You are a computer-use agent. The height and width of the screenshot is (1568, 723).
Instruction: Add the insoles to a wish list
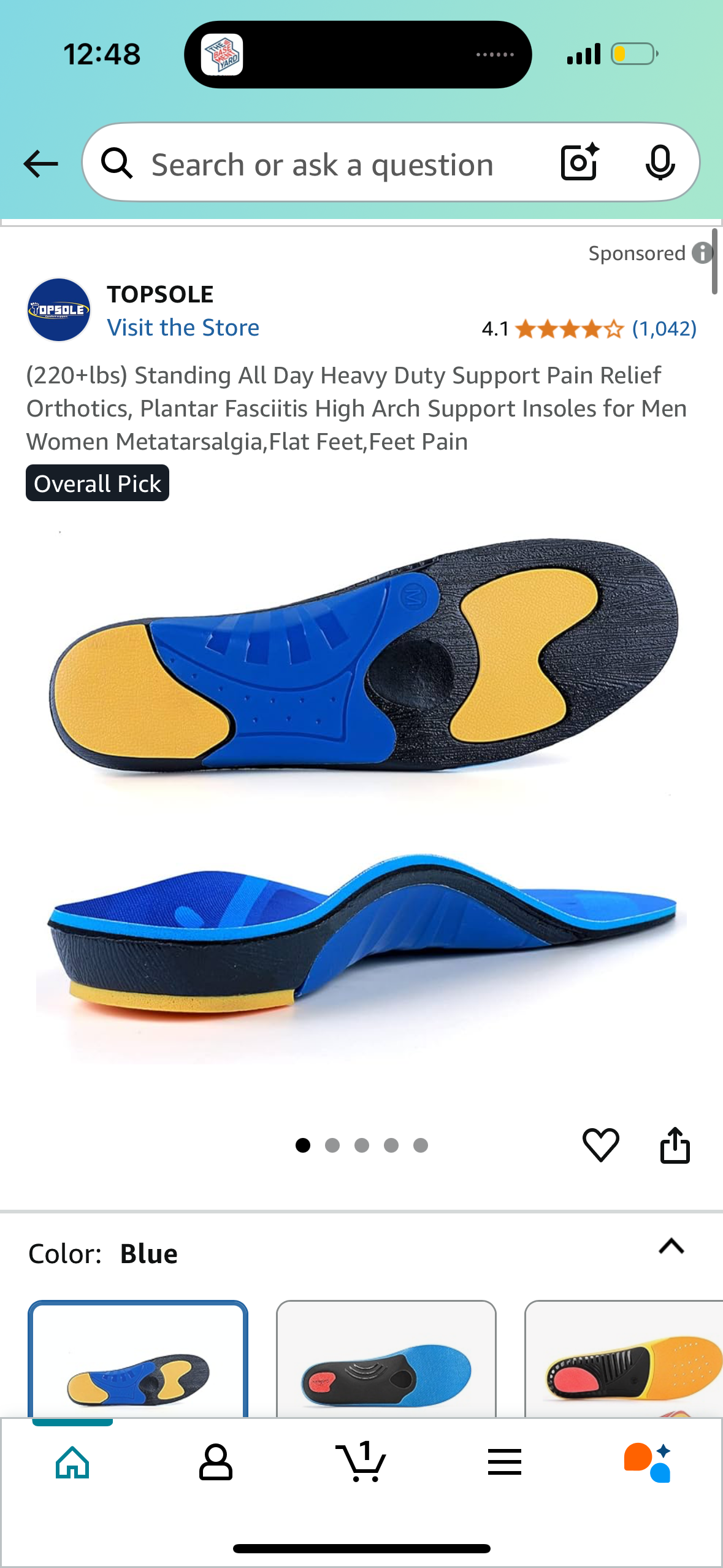coord(600,1145)
